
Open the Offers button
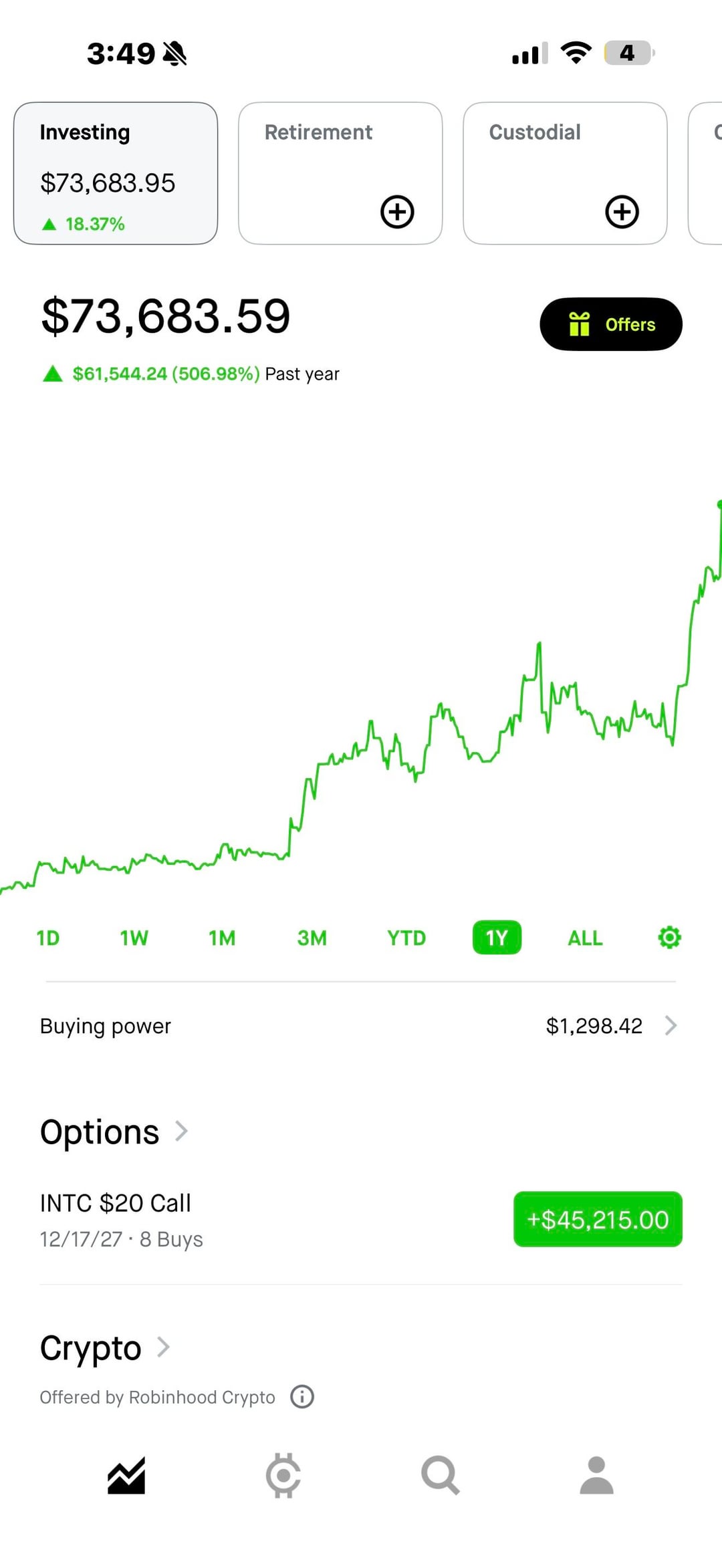[610, 324]
